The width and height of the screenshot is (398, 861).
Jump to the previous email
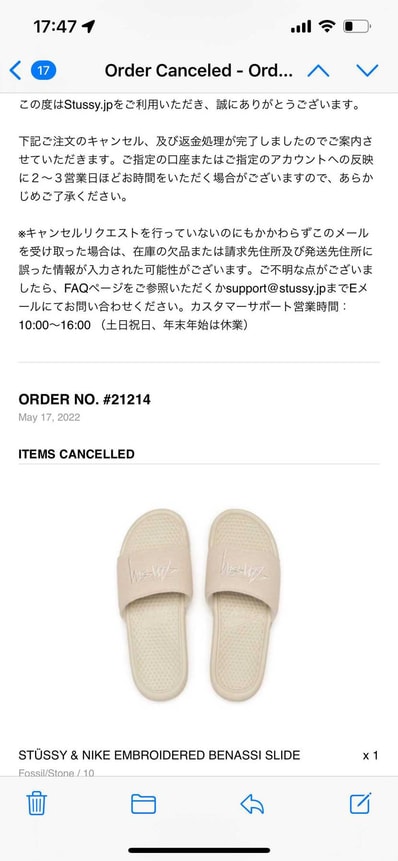[x=318, y=70]
